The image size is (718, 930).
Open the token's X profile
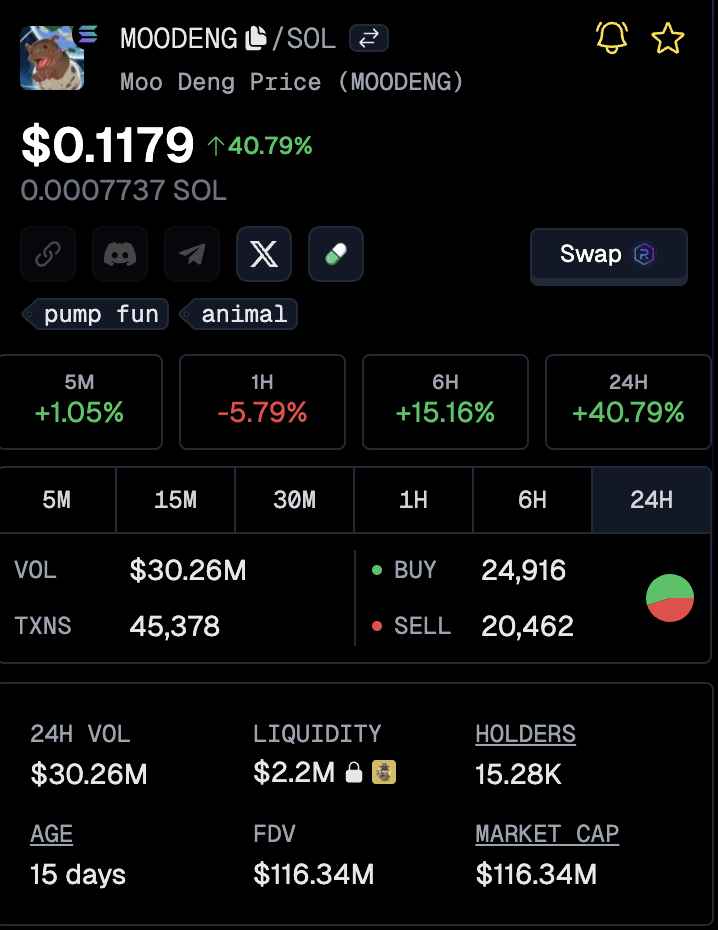point(264,254)
